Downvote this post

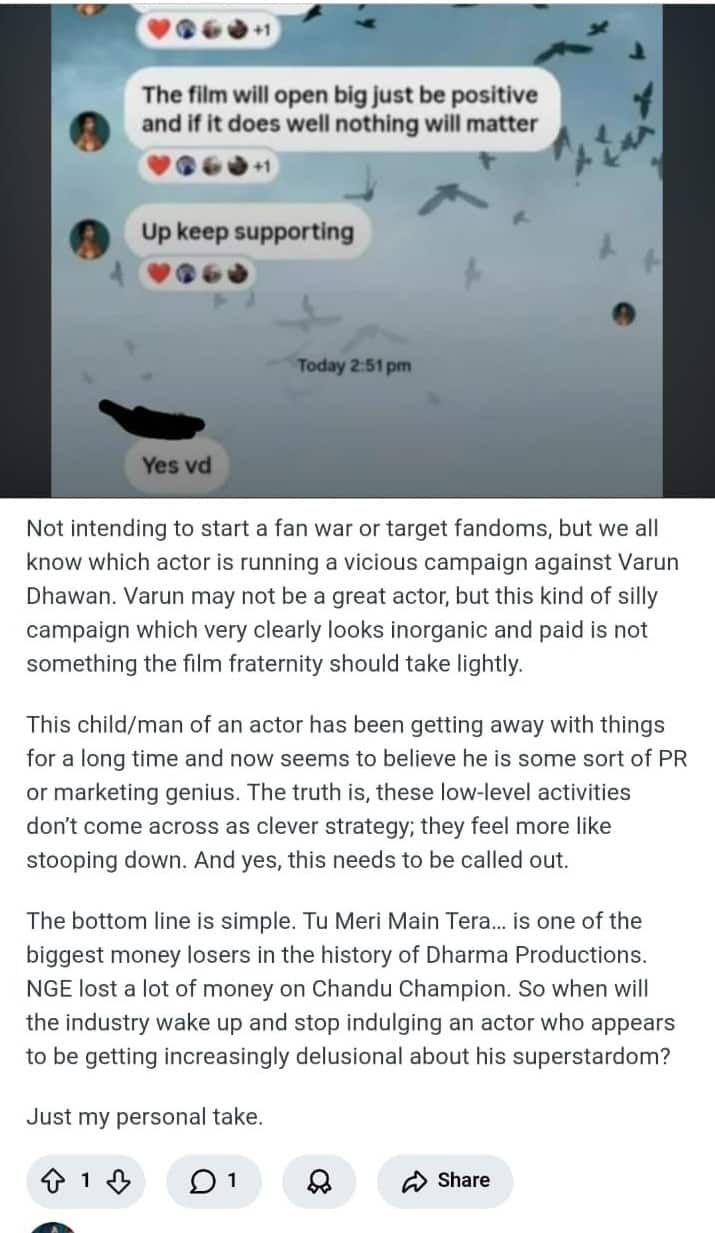pos(118,1180)
